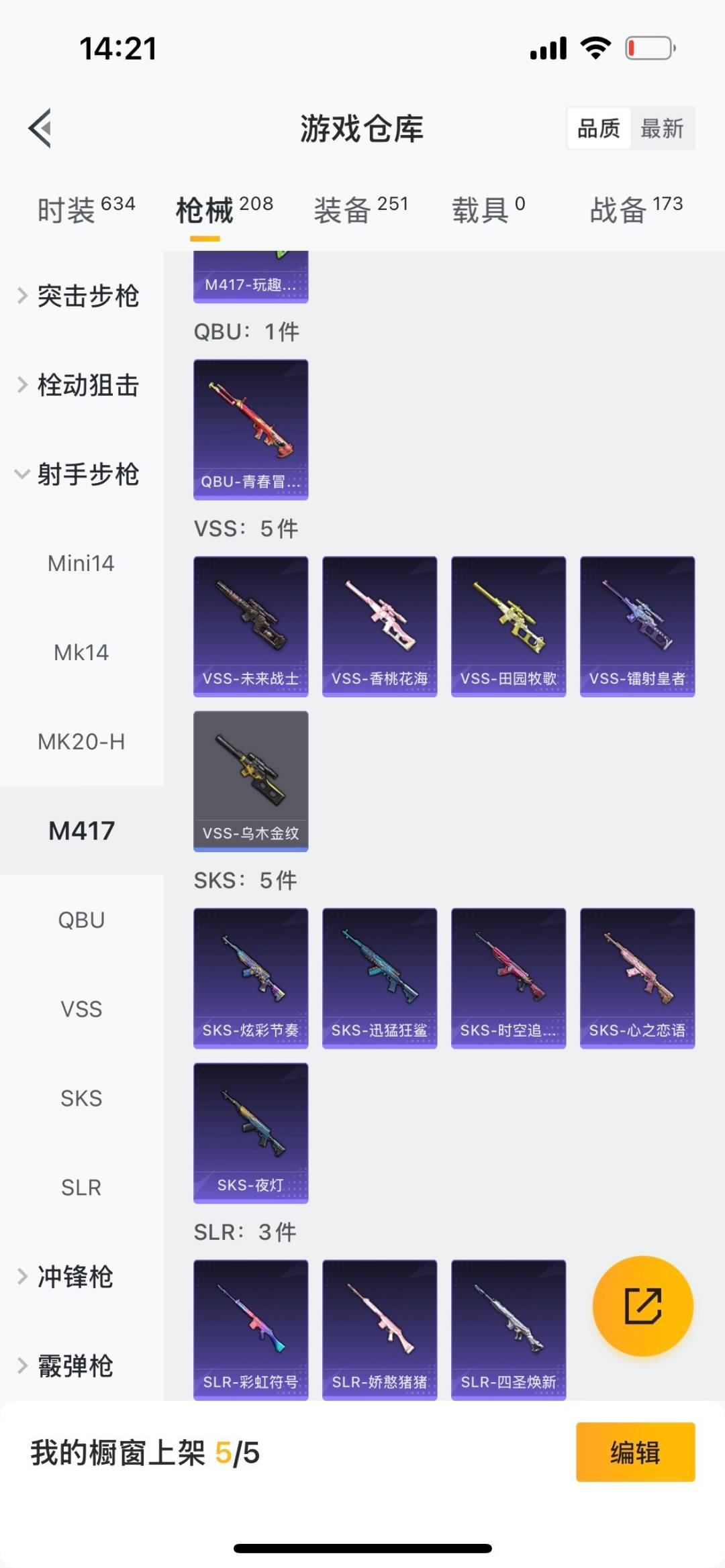725x1568 pixels.
Task: Jump to SLR in the sidebar
Action: pos(81,1188)
